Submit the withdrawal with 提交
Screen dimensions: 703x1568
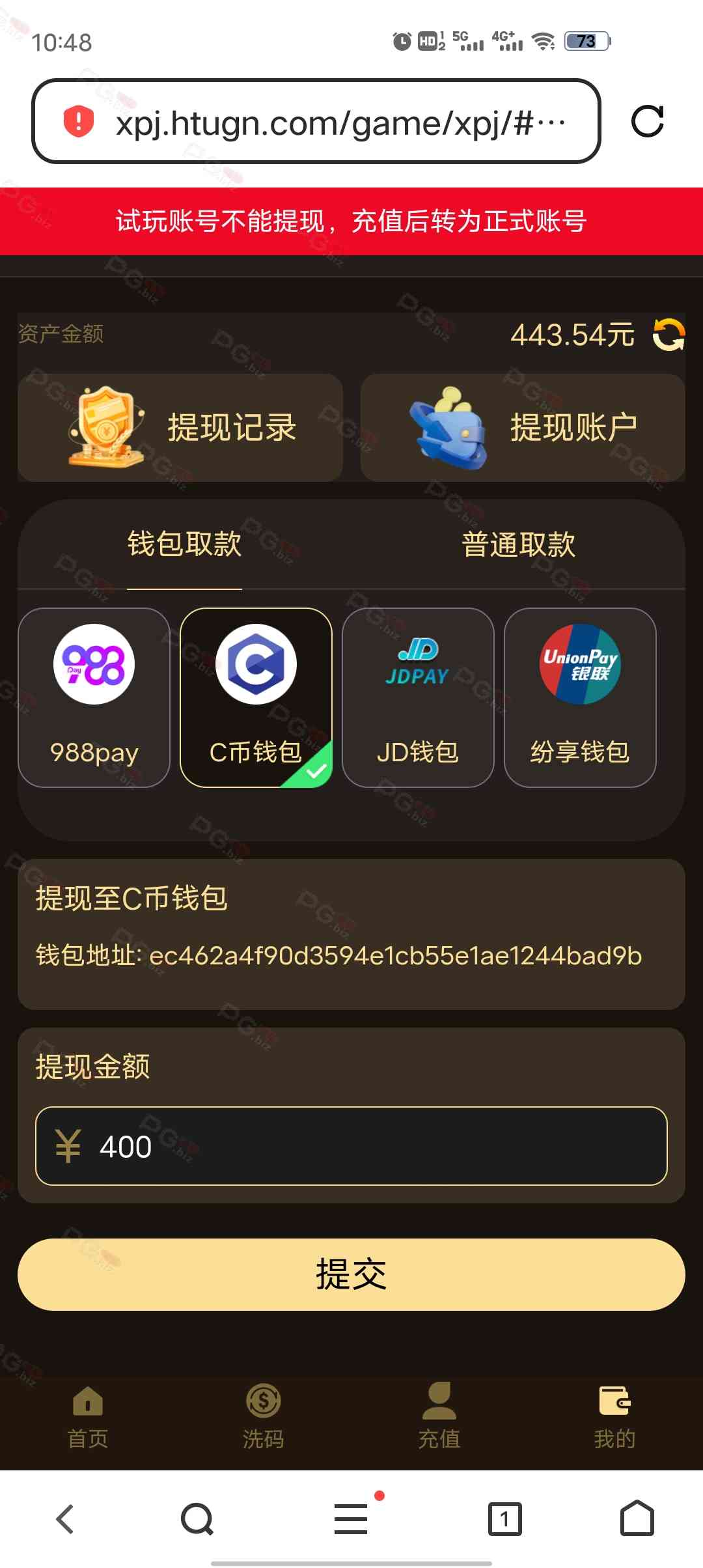pos(351,1274)
